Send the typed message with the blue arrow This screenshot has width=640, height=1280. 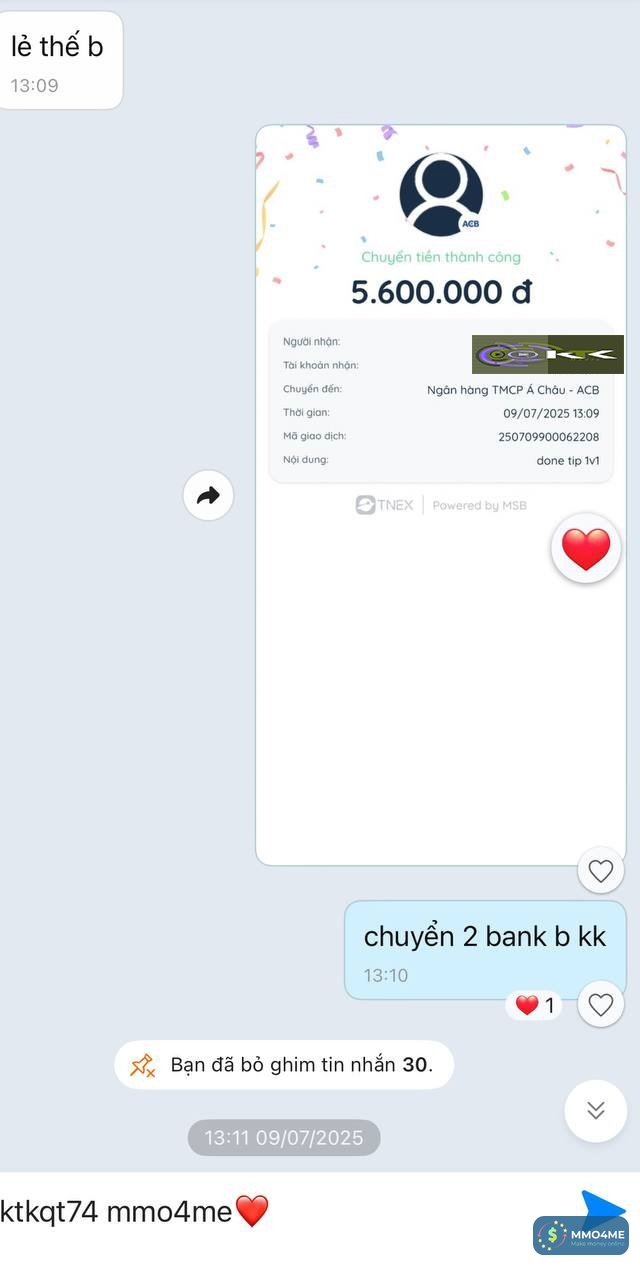(x=602, y=1208)
